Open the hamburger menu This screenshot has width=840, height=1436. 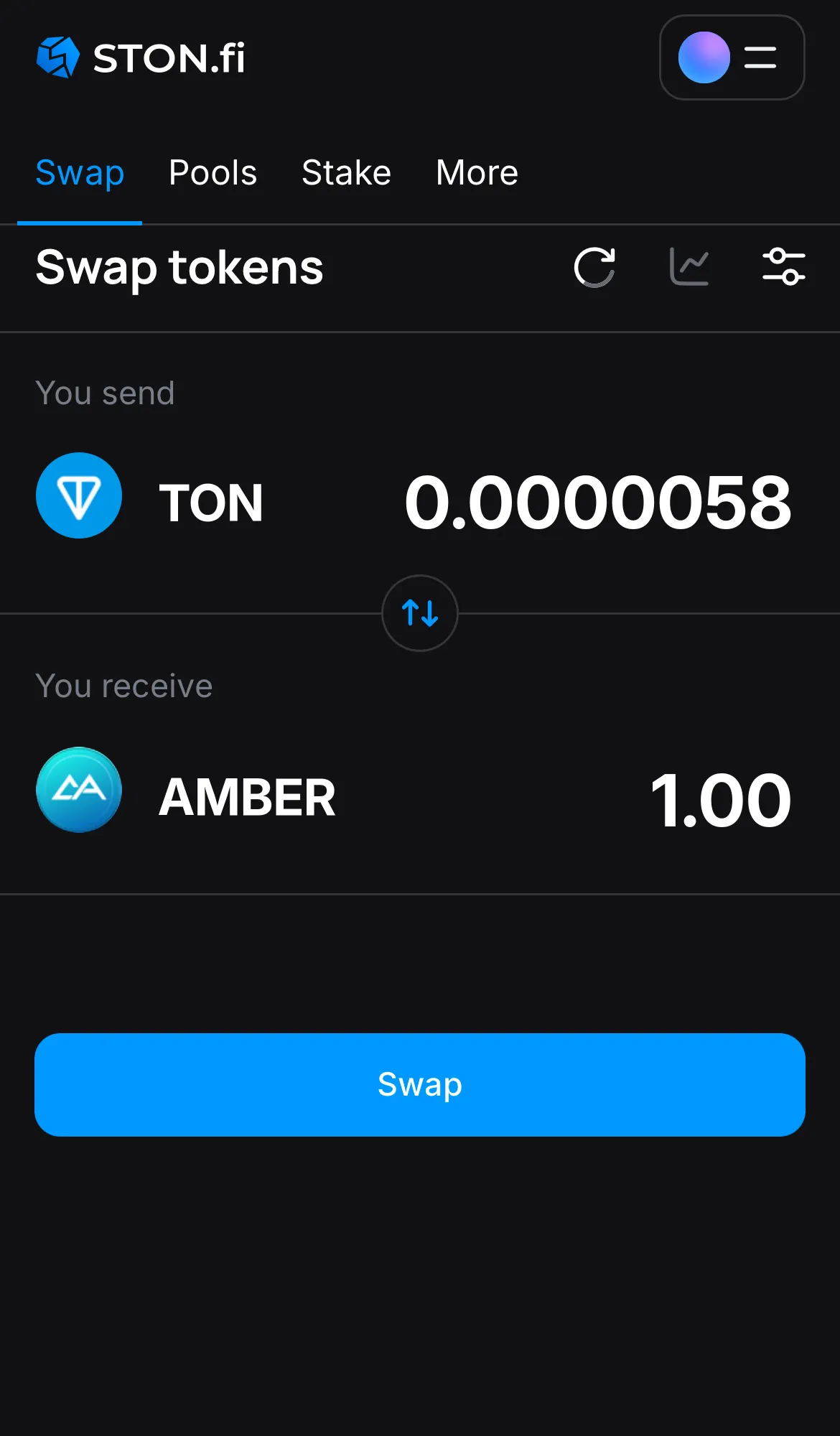coord(759,58)
